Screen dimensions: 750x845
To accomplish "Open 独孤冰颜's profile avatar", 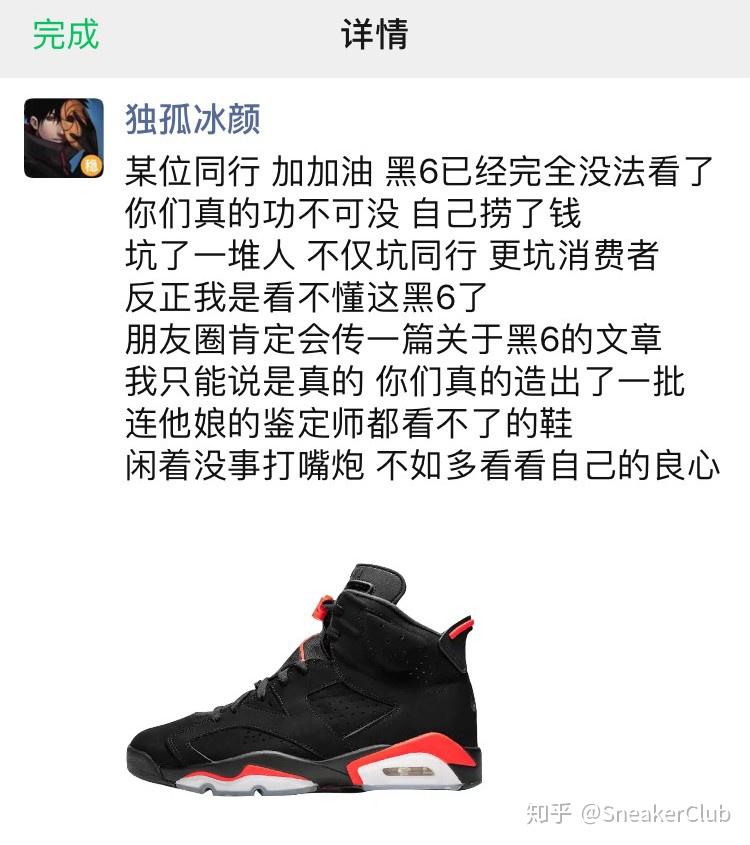I will (64, 138).
